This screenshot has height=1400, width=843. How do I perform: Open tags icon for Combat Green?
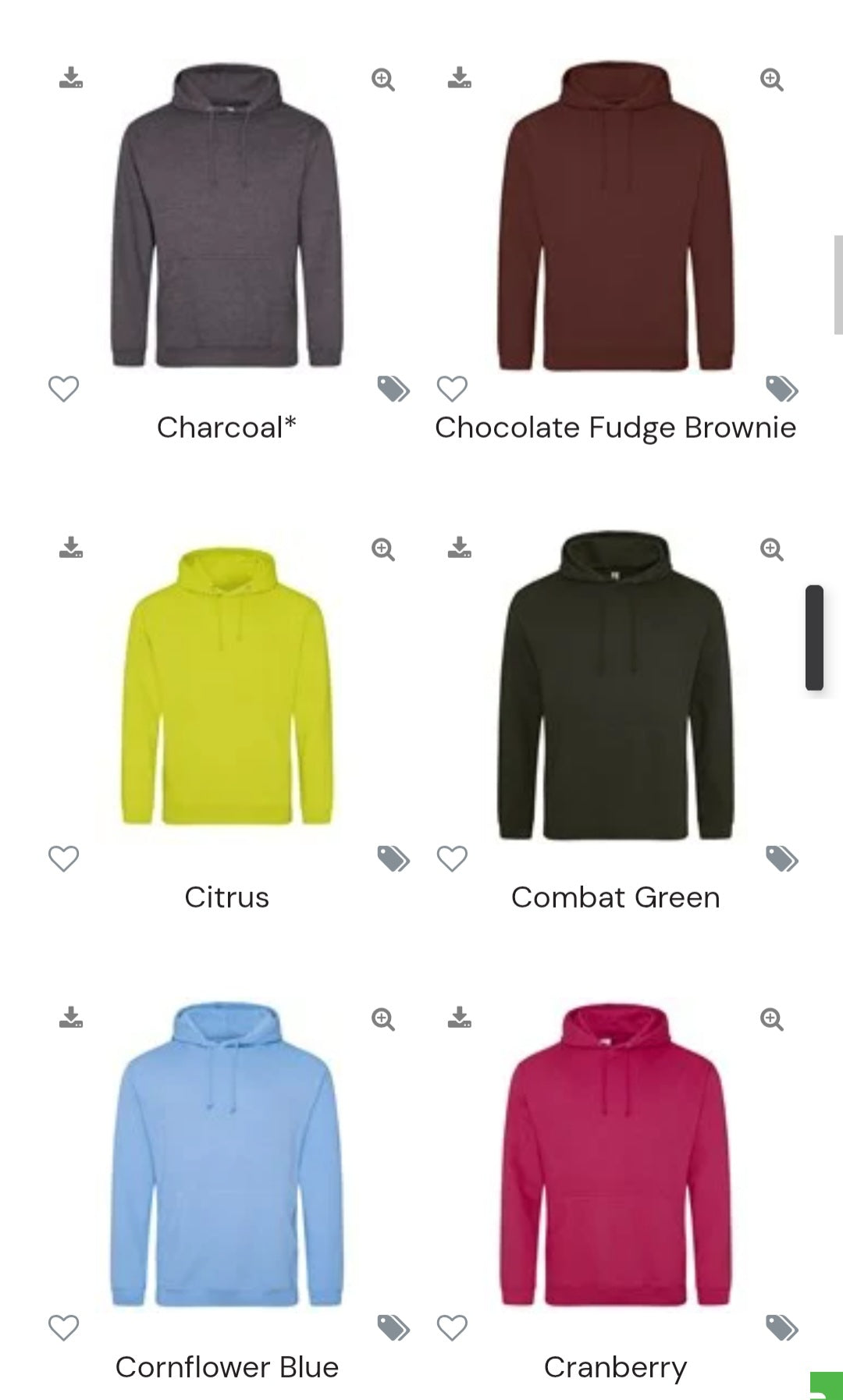pyautogui.click(x=782, y=858)
